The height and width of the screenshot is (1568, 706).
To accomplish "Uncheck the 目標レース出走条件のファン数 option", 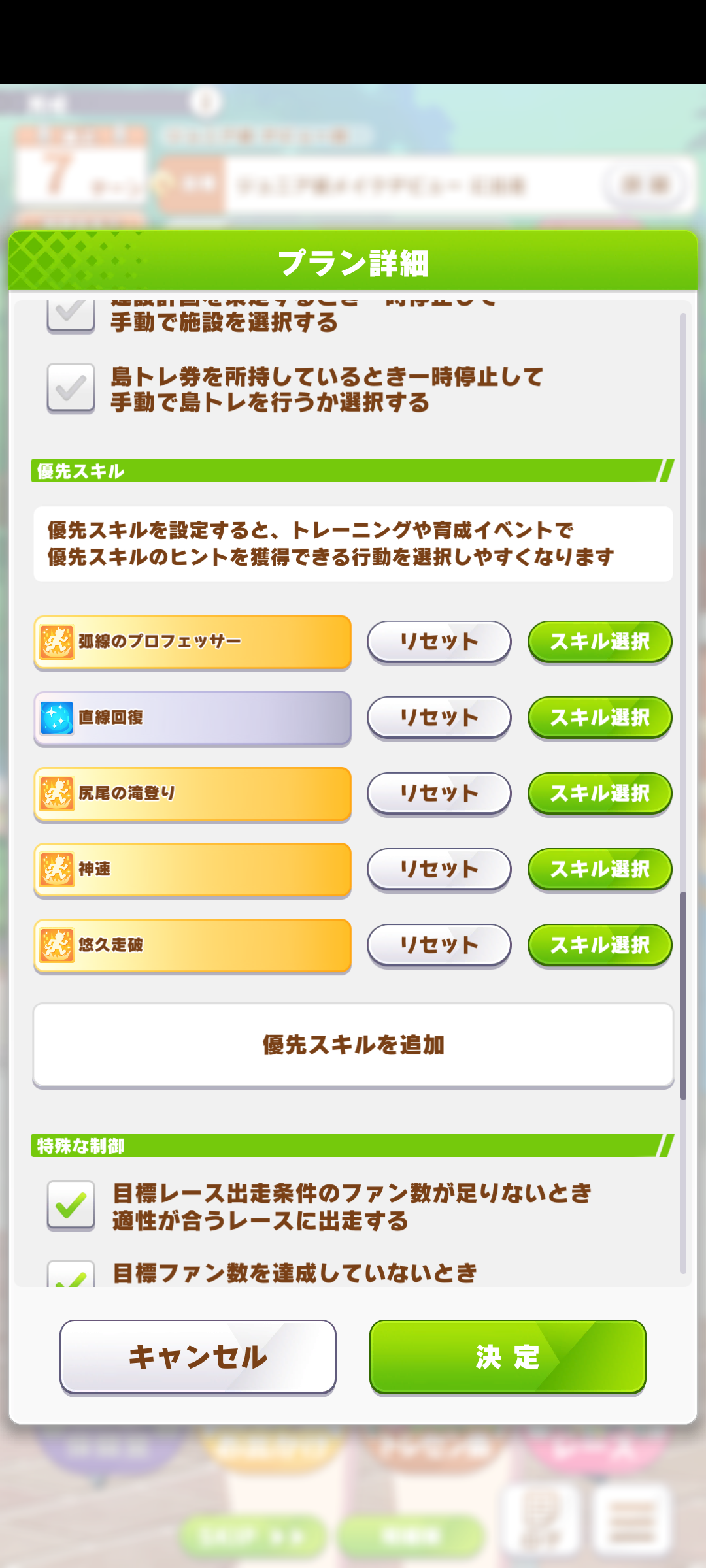I will point(71,1205).
